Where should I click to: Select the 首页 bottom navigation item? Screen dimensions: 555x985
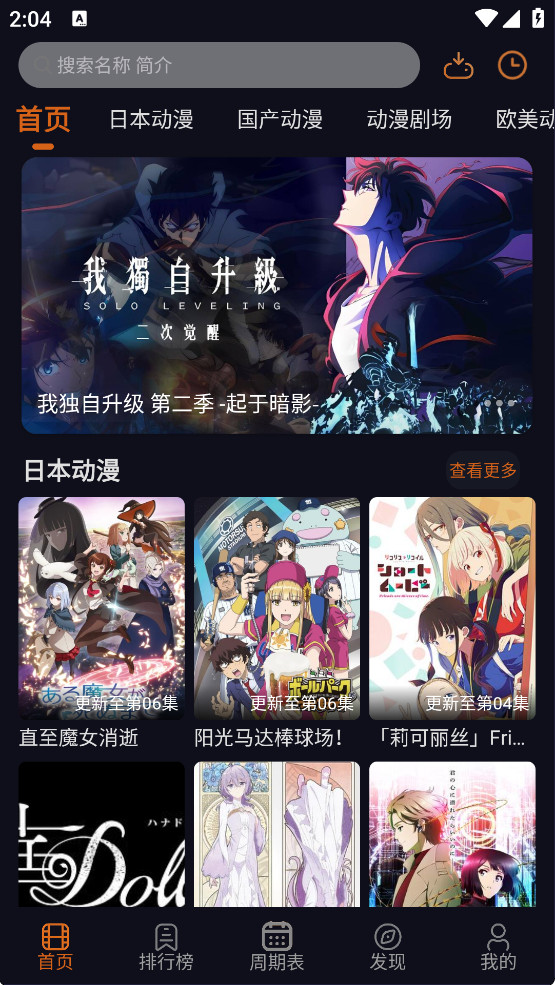pos(55,947)
